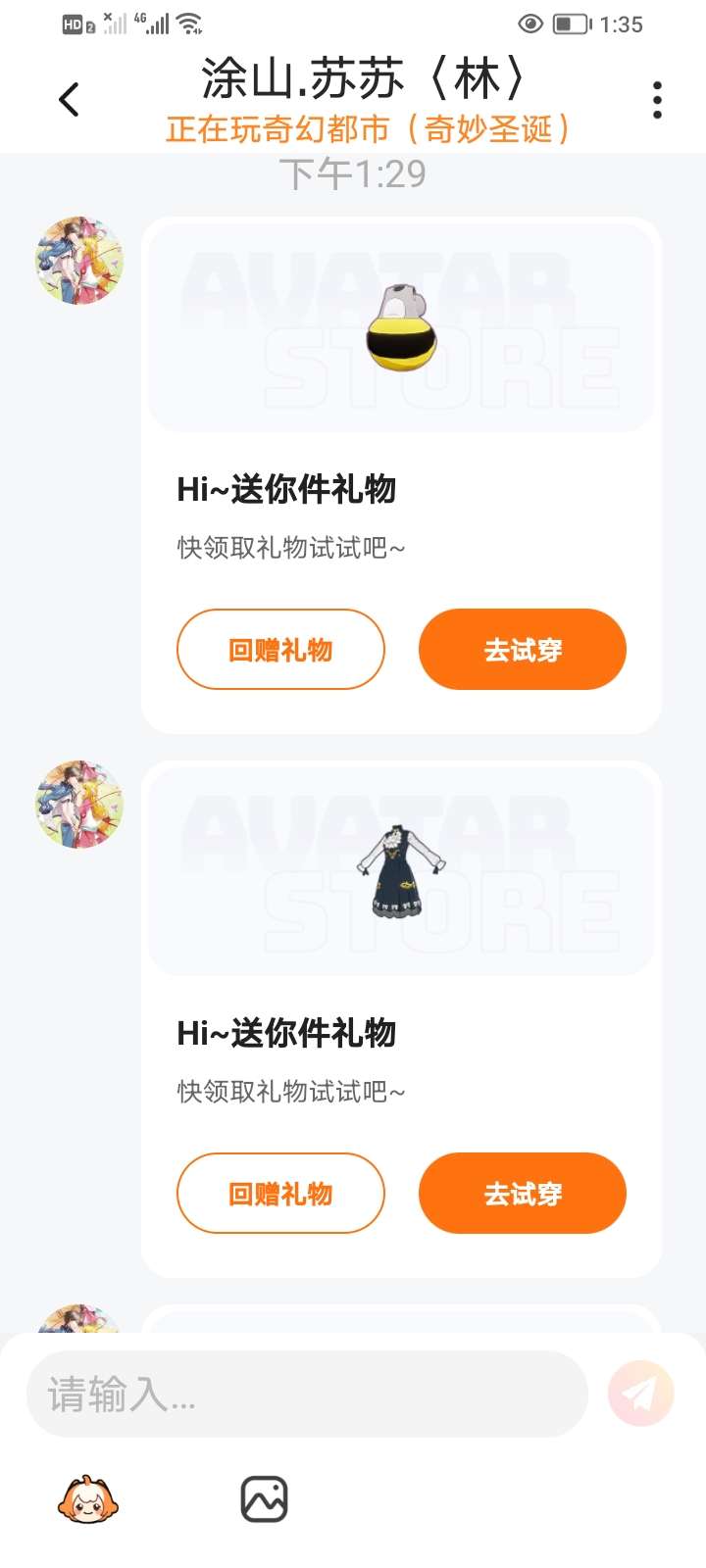Go back from the chat screen
Viewport: 706px width, 1568px height.
(69, 99)
